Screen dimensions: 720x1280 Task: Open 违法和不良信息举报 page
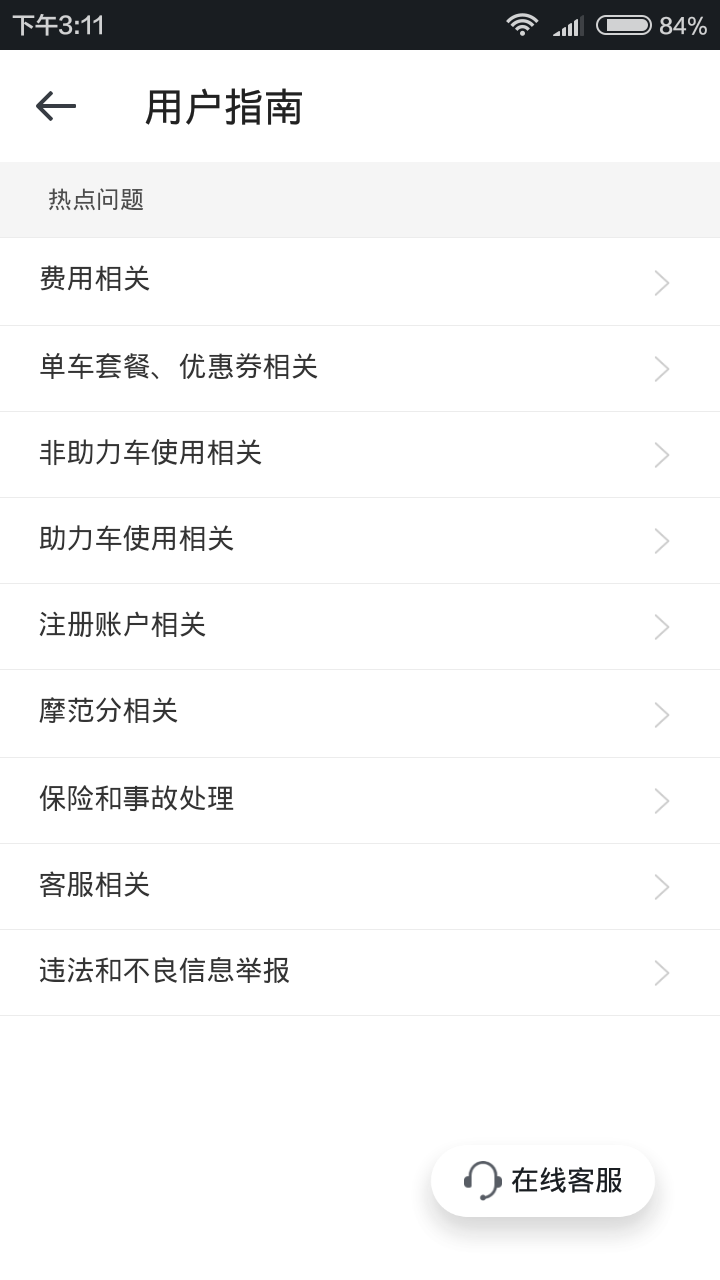coord(360,972)
